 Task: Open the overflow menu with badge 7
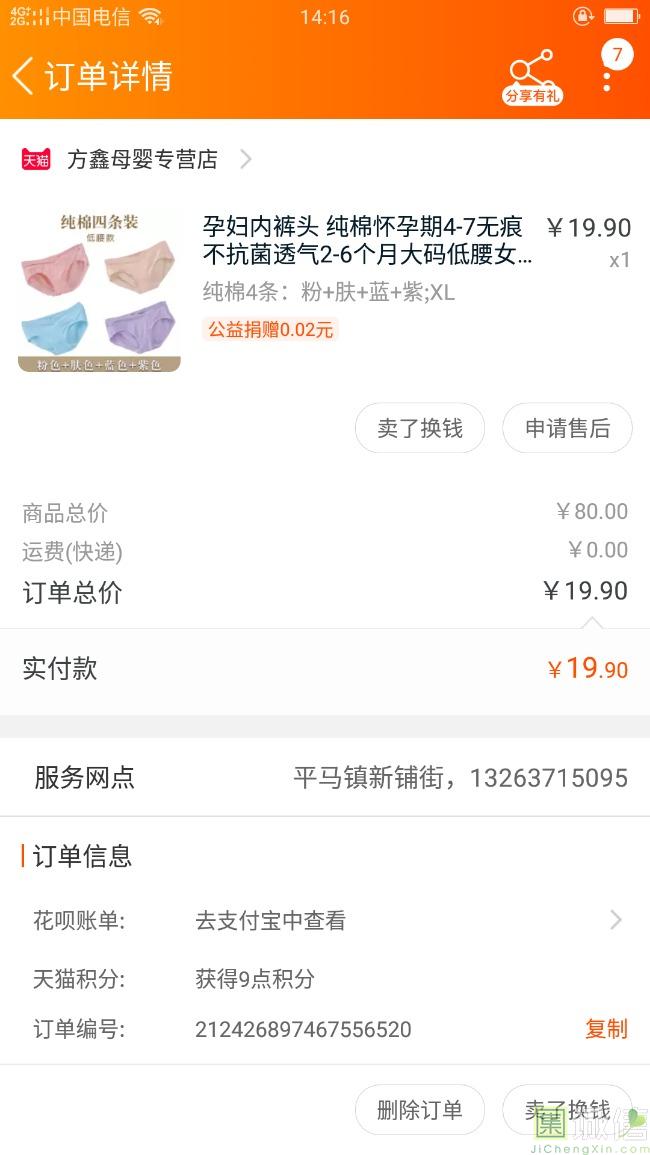coord(607,72)
